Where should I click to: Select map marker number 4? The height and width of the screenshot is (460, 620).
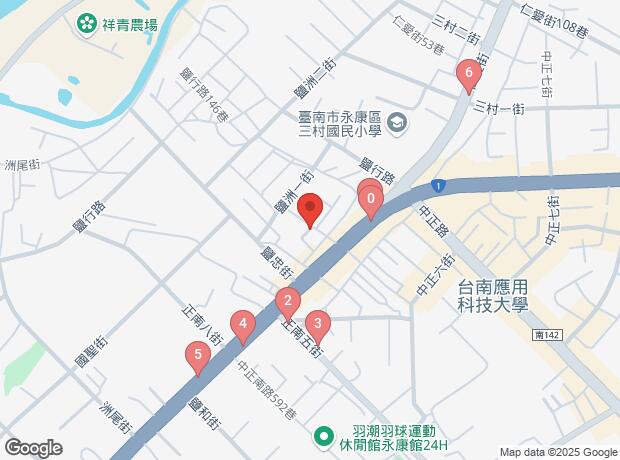241,325
